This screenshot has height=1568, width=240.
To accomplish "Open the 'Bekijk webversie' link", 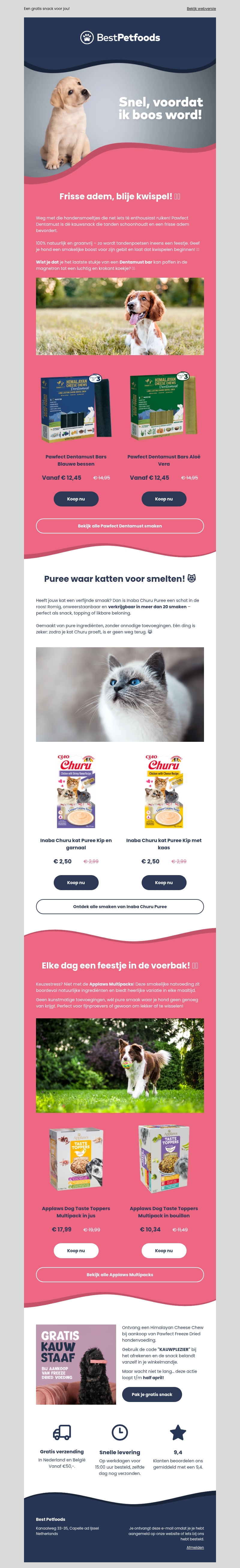I will pyautogui.click(x=200, y=8).
